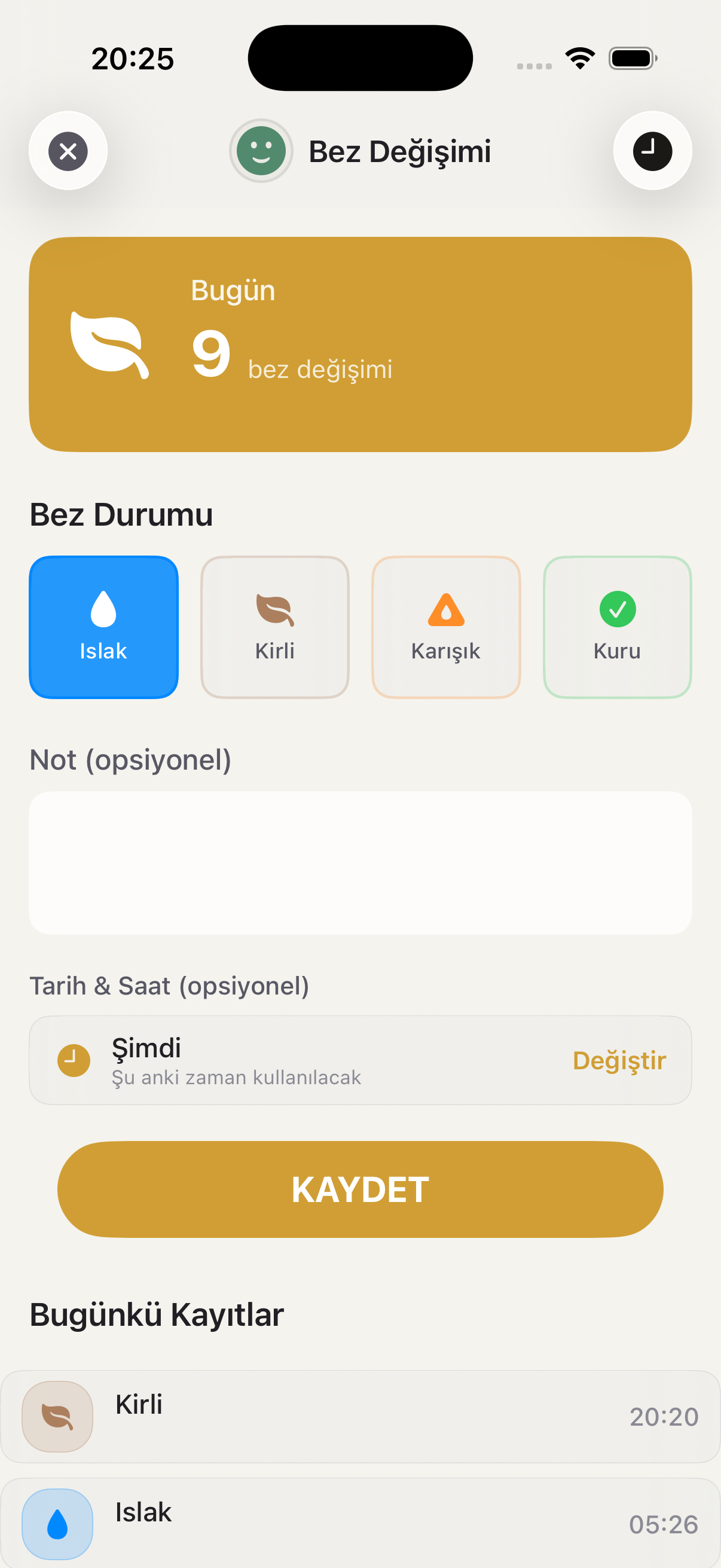This screenshot has height=1568, width=721.
Task: Mark diaper as Kuru
Action: coord(617,627)
